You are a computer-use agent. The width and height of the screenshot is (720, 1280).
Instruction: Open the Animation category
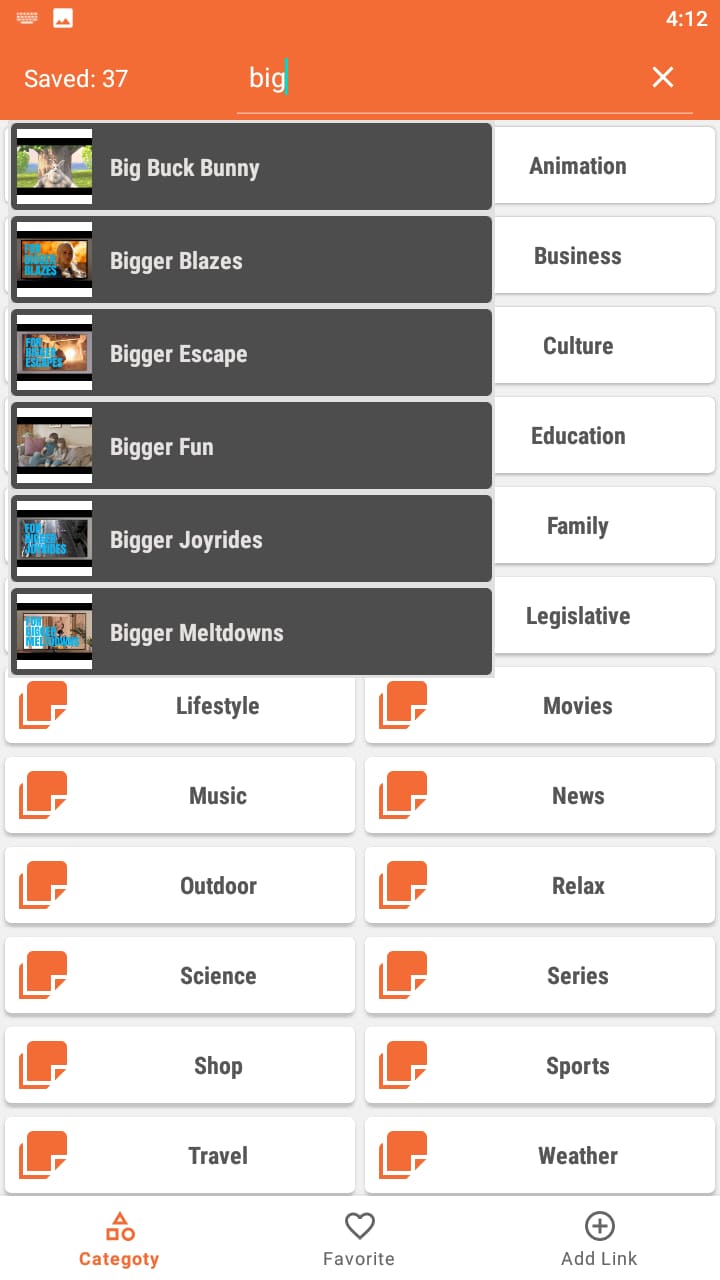(605, 166)
